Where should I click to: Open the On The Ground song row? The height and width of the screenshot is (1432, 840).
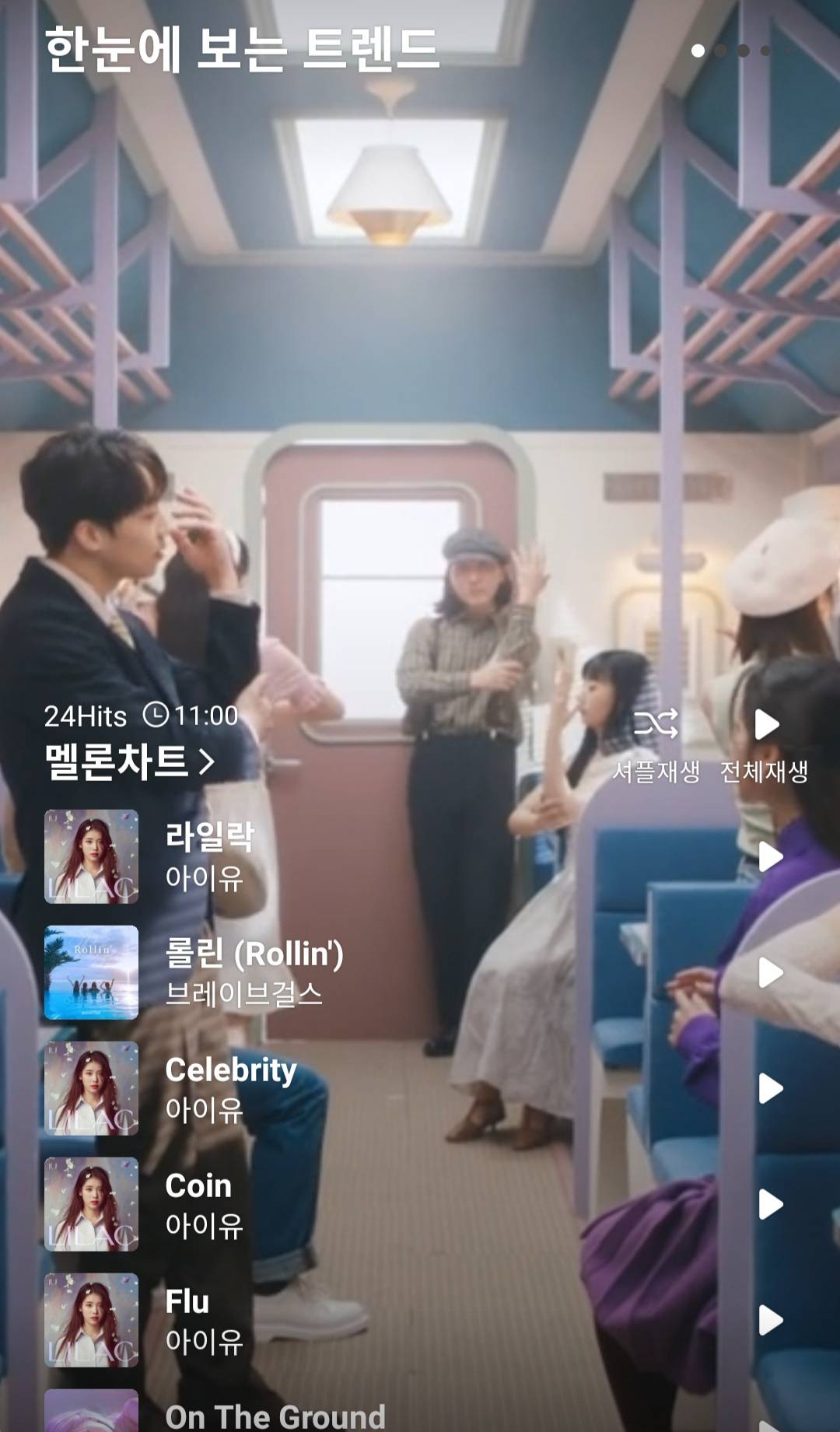[275, 1416]
